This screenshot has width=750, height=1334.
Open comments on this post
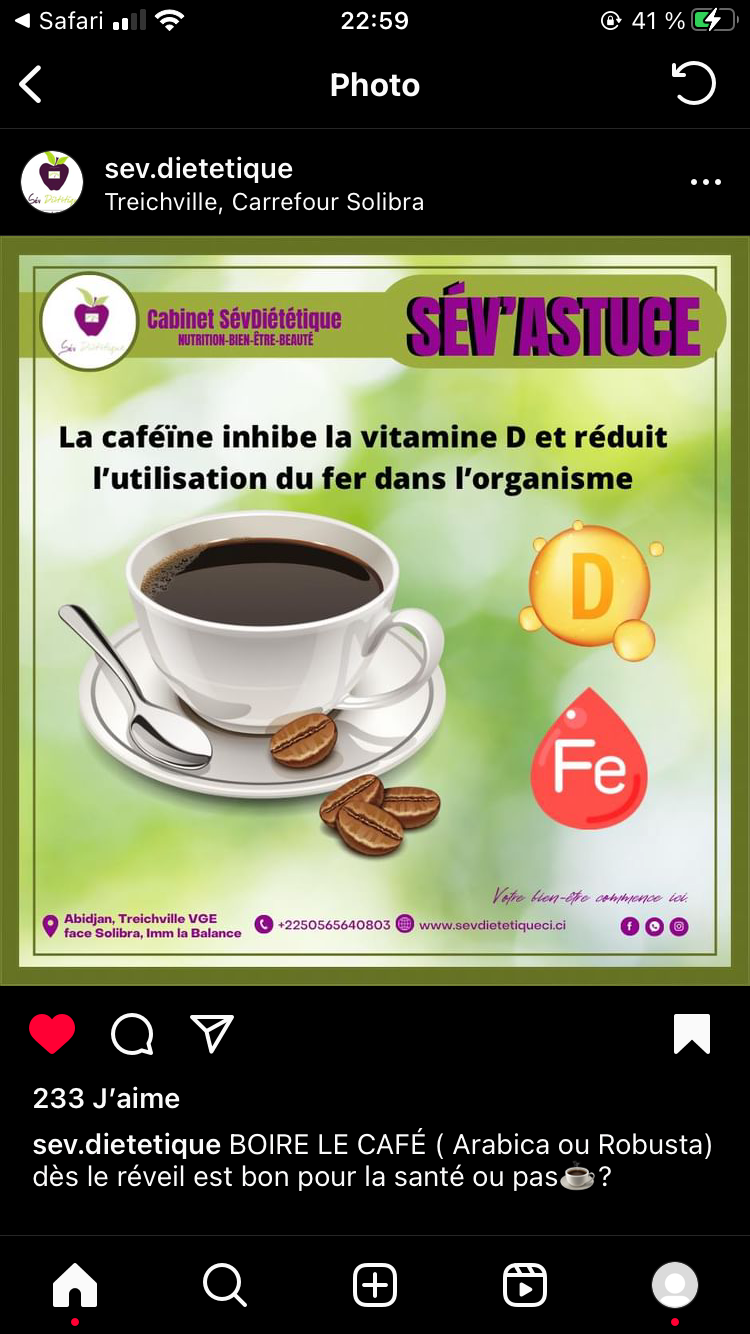(x=132, y=1034)
